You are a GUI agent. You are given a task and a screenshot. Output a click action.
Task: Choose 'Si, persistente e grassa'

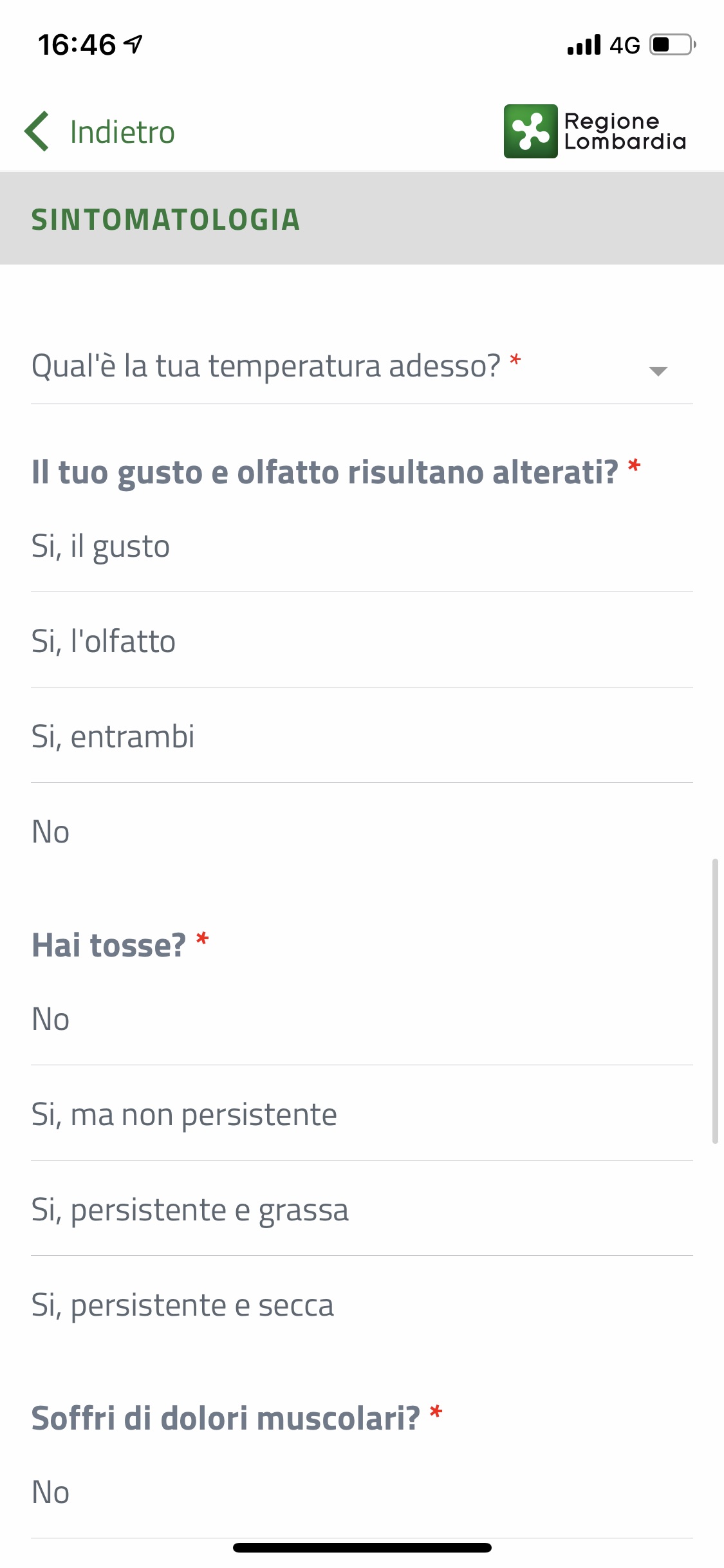[362, 1209]
